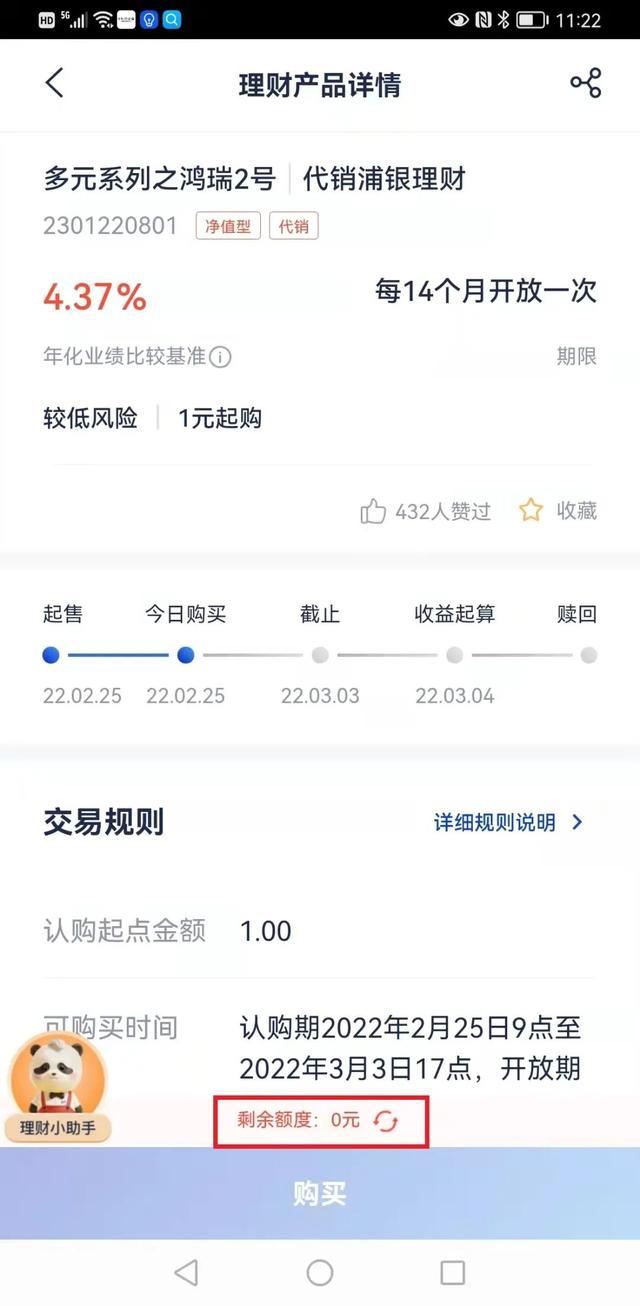The width and height of the screenshot is (640, 1306).
Task: Open the 理财小助手 panda assistant
Action: tap(57, 1089)
